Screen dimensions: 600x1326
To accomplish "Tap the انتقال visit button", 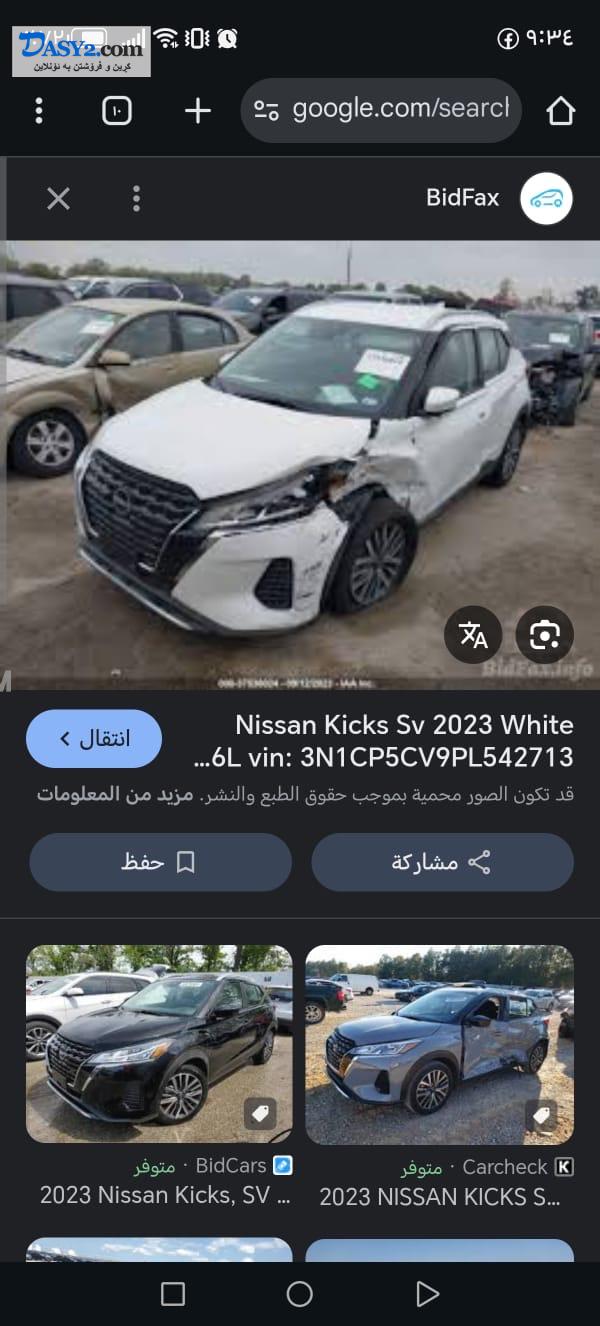I will coord(94,739).
